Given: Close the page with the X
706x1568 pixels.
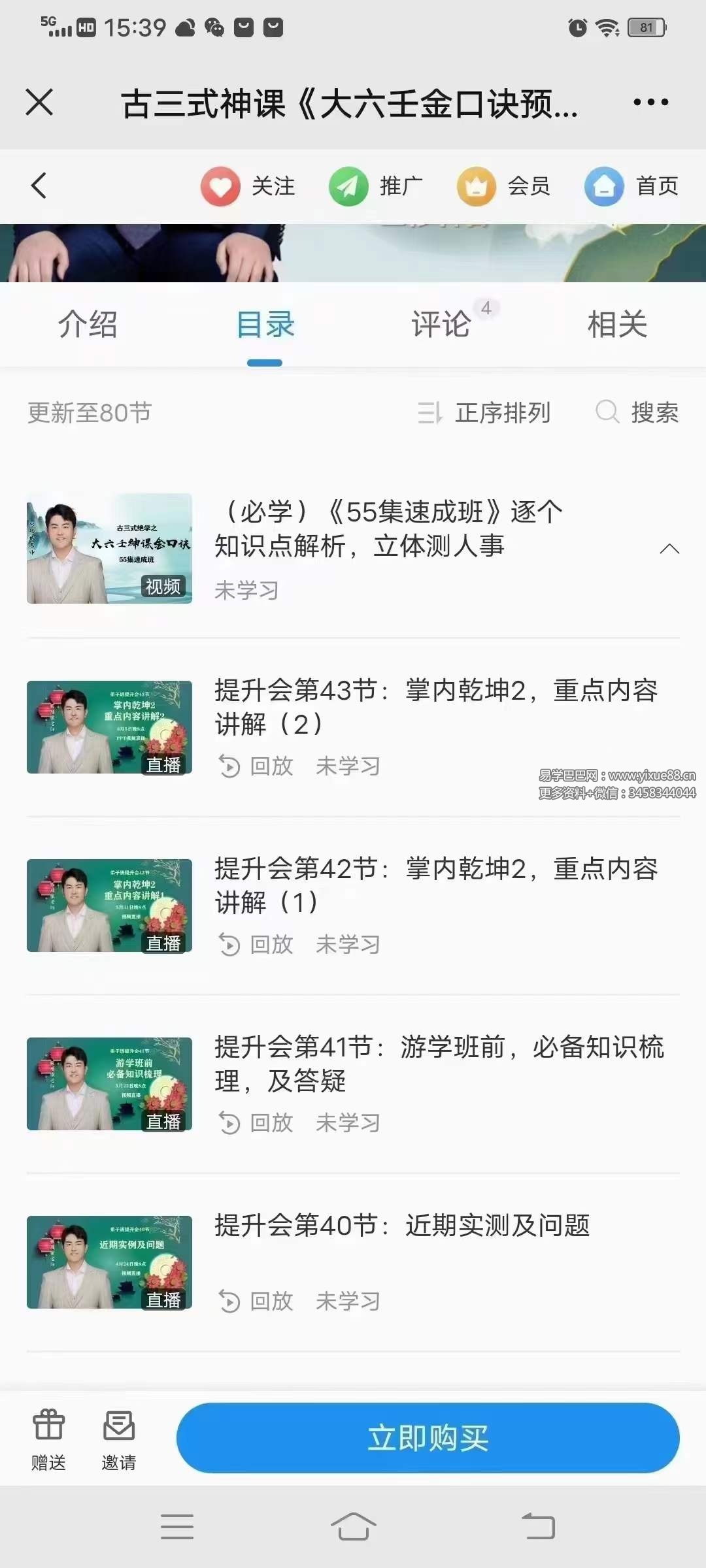Looking at the screenshot, I should tap(38, 102).
